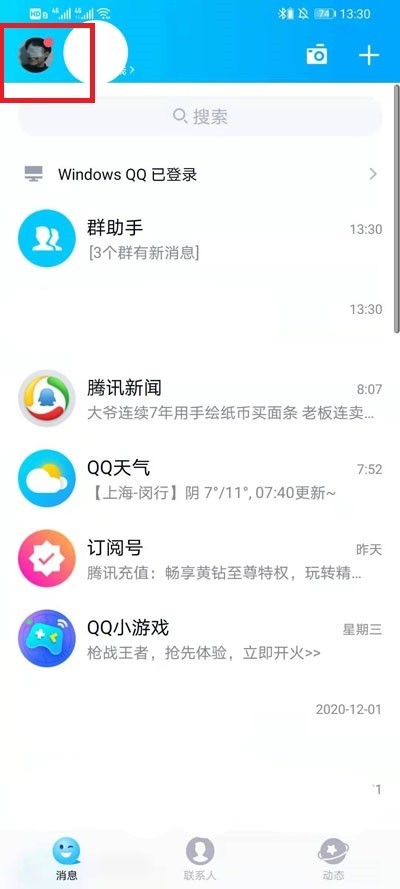This screenshot has height=889, width=400.
Task: Open the 订阅号 conversation
Action: tap(200, 558)
